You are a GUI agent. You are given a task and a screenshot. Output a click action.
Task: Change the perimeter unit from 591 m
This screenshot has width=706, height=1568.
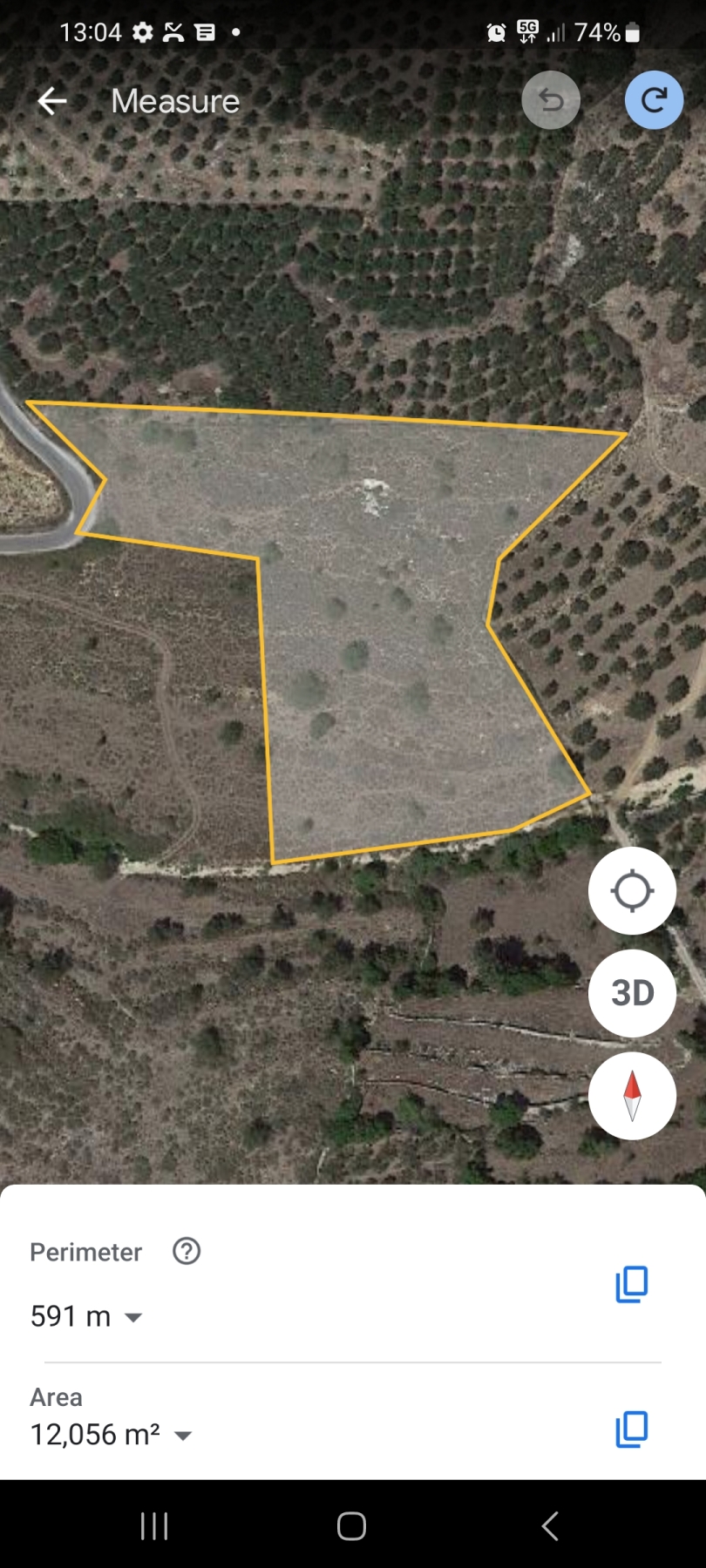86,1316
